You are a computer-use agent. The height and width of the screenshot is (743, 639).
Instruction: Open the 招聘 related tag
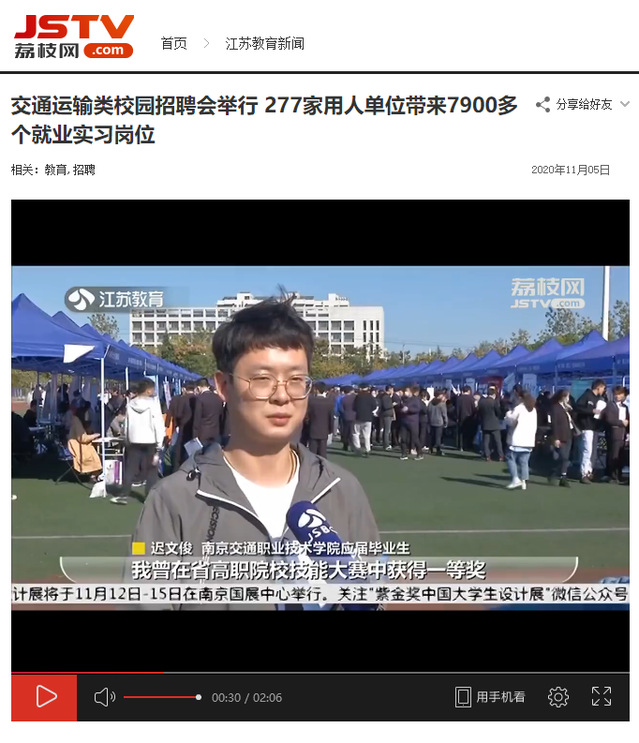tap(84, 170)
